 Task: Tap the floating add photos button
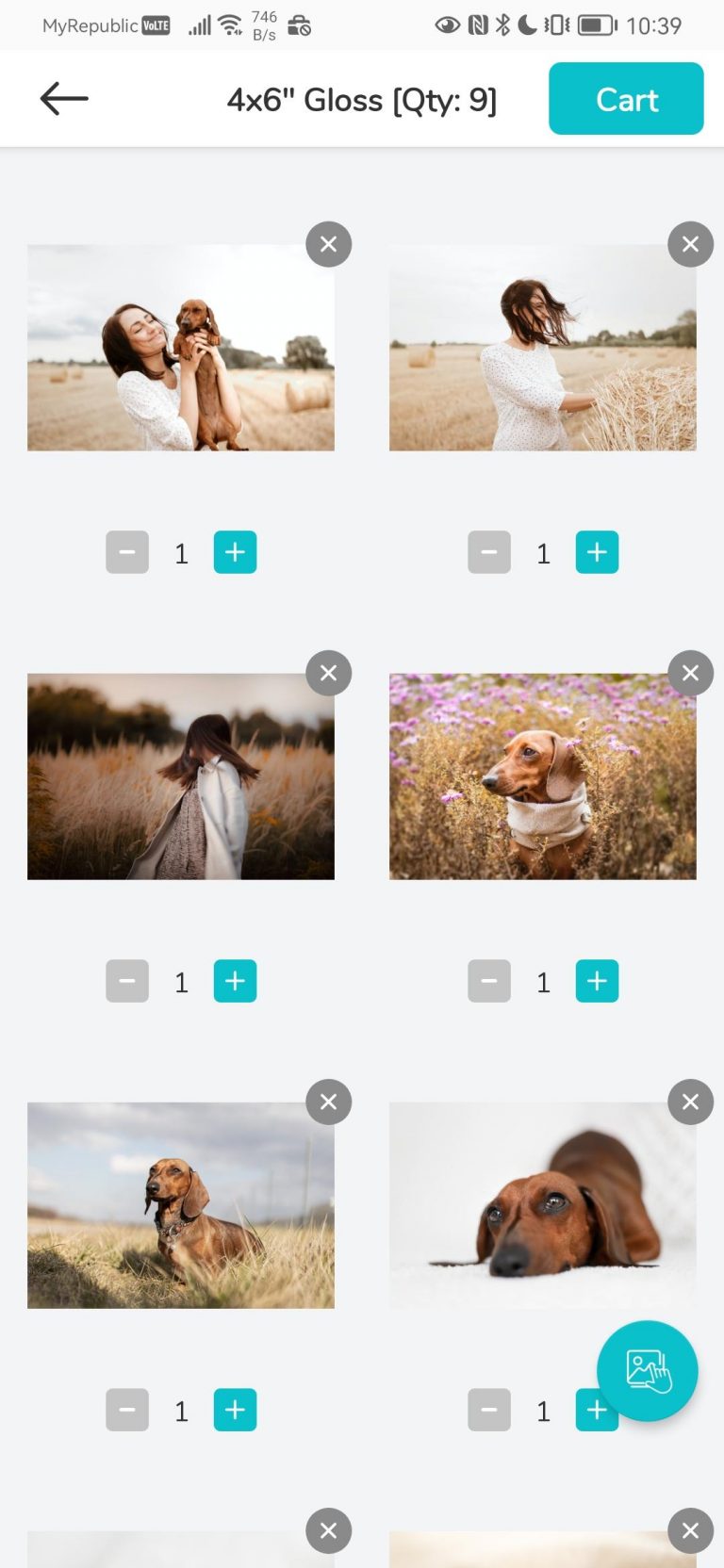click(648, 1371)
